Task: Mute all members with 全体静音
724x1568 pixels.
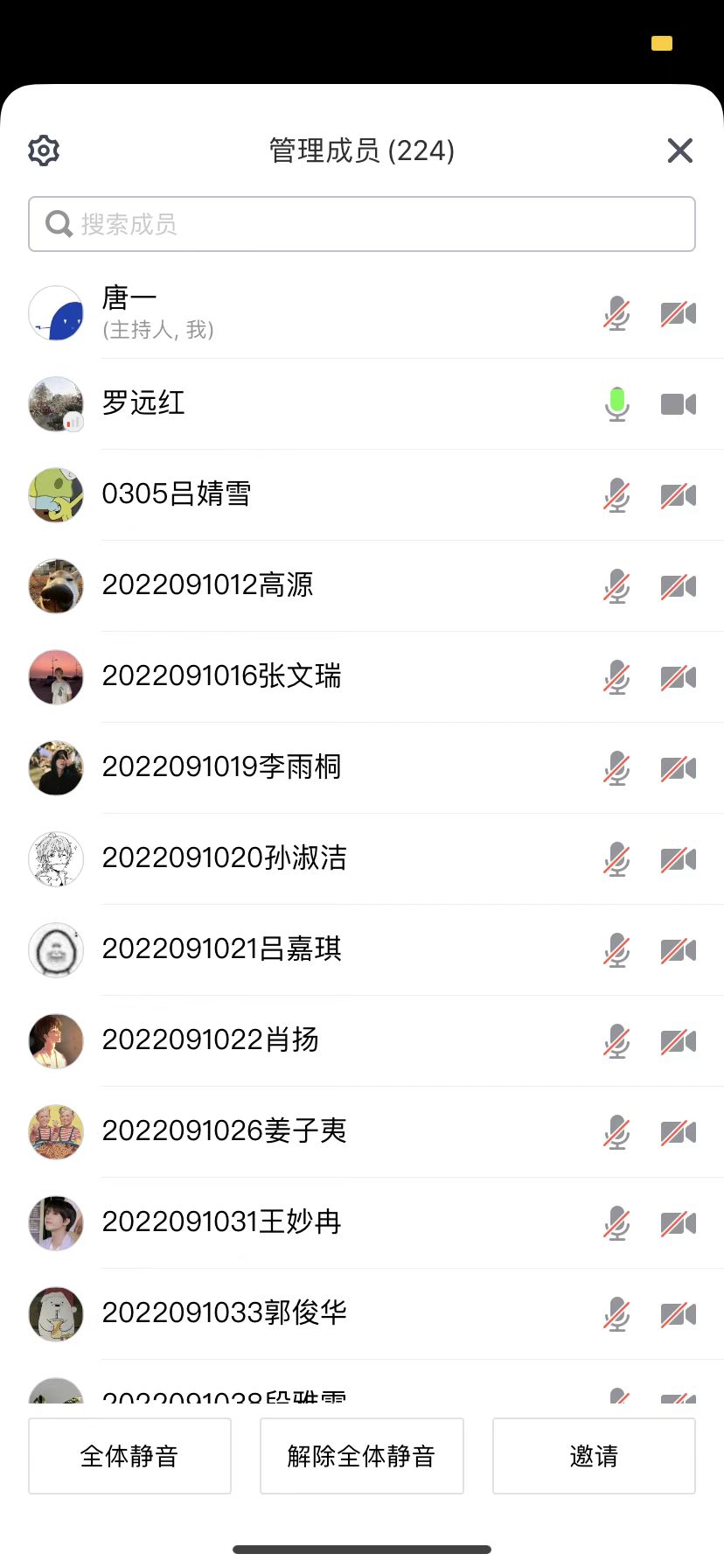Action: (129, 1456)
